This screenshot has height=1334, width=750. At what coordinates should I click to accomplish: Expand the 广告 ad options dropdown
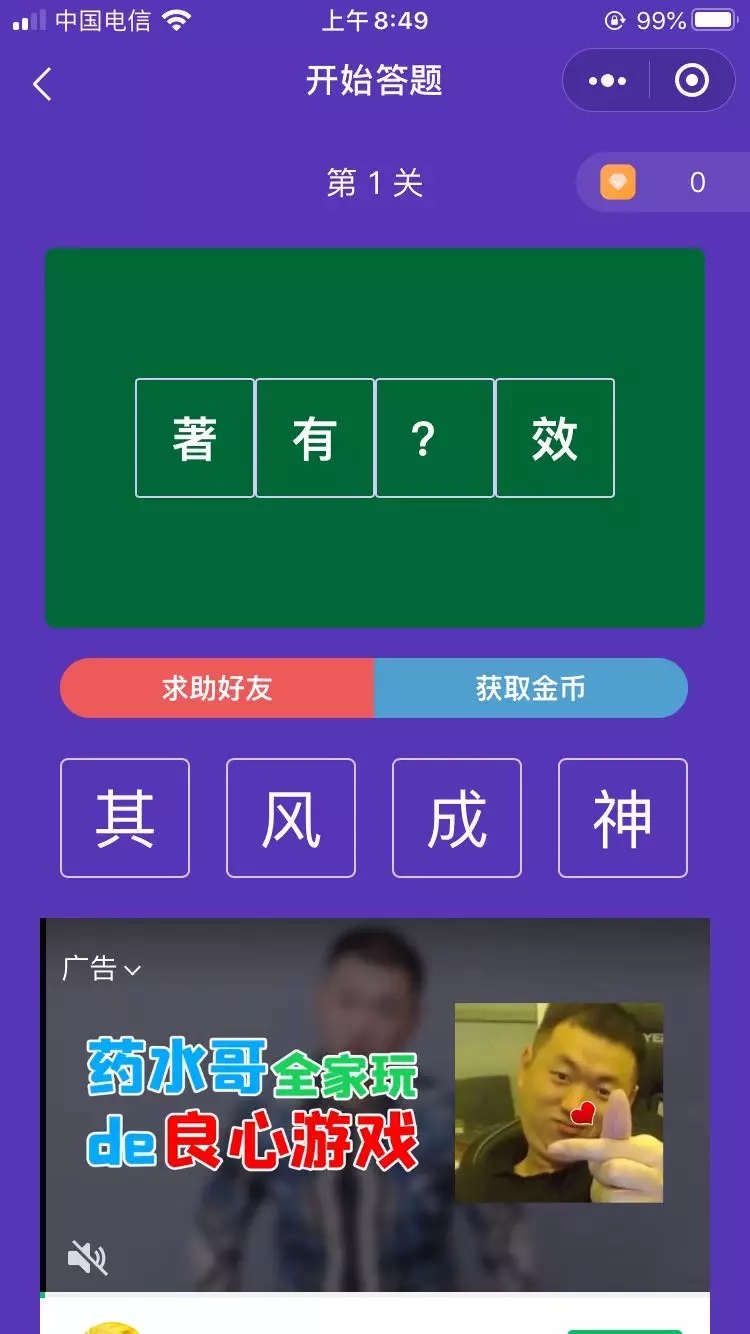coord(102,968)
